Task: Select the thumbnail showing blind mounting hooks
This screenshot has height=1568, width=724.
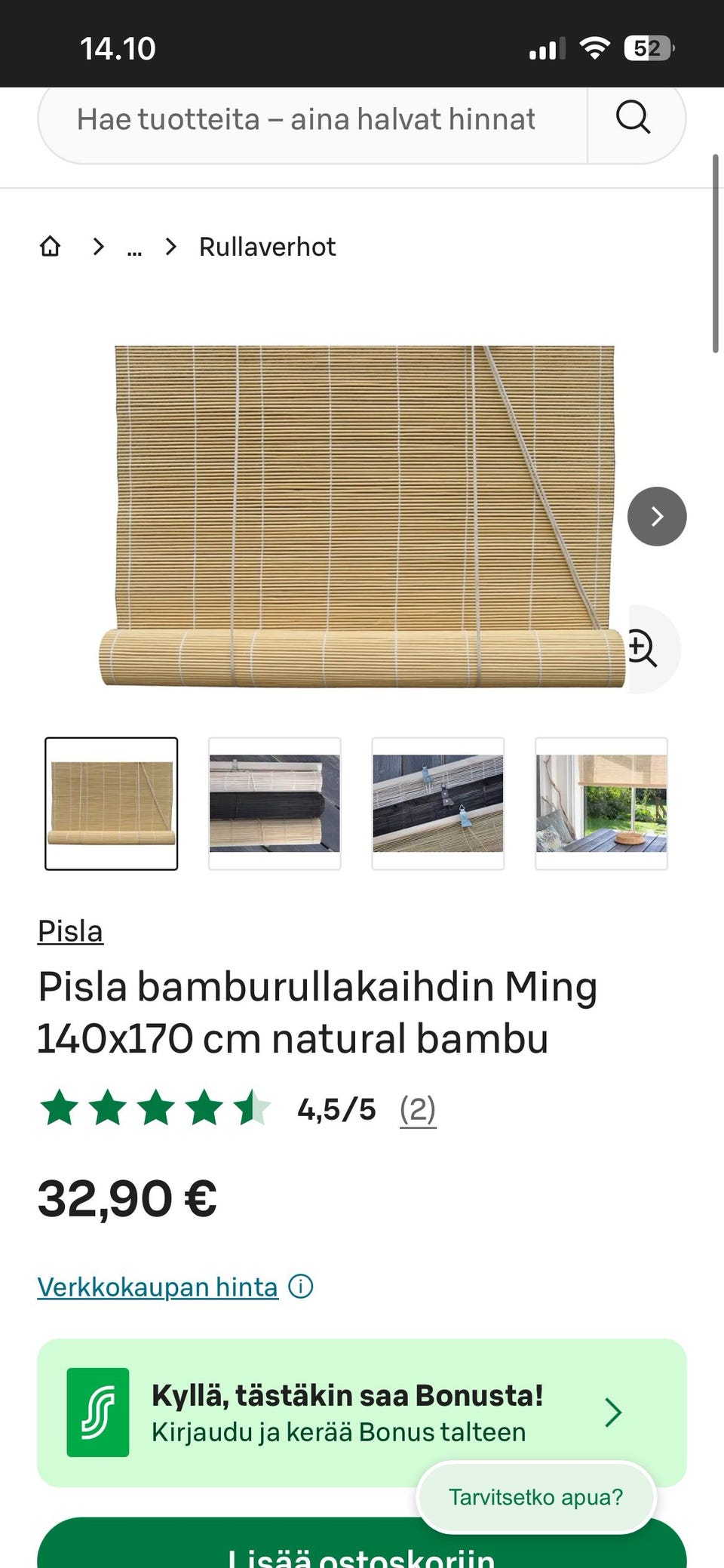Action: 438,804
